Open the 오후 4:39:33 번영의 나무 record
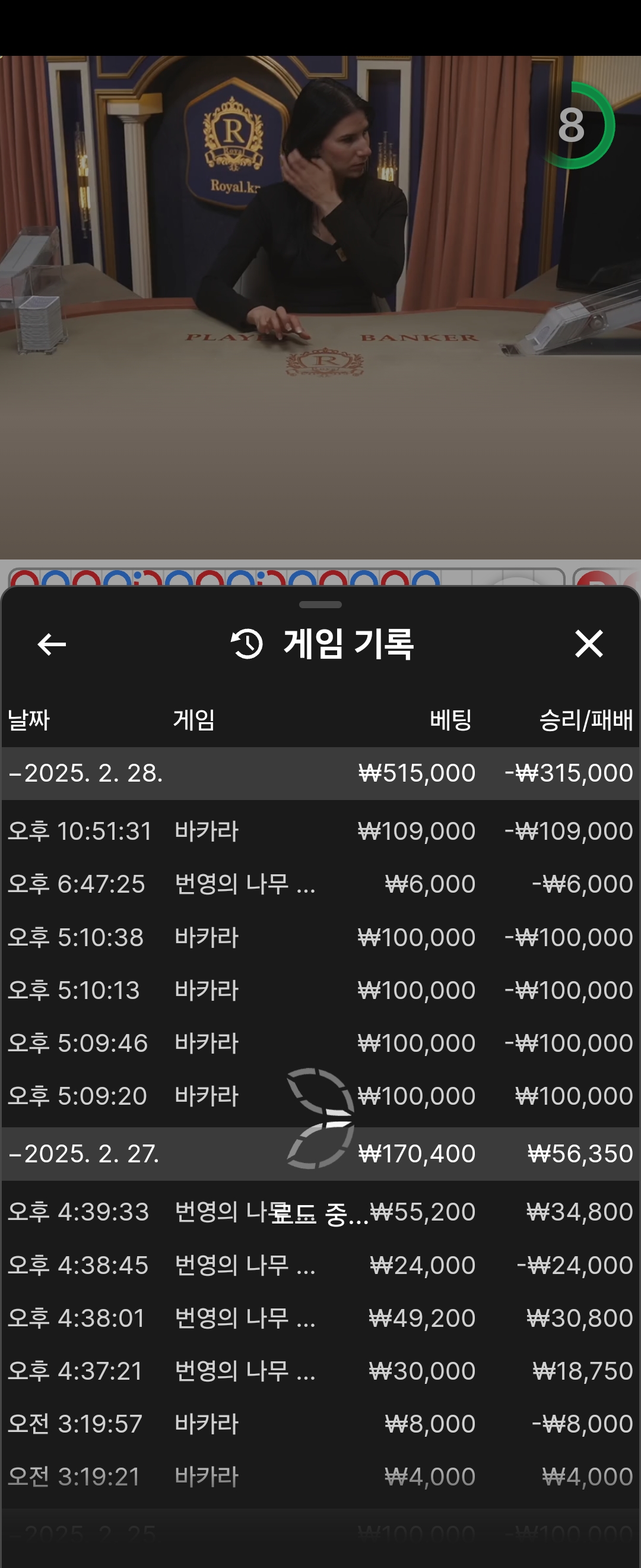 tap(320, 1212)
